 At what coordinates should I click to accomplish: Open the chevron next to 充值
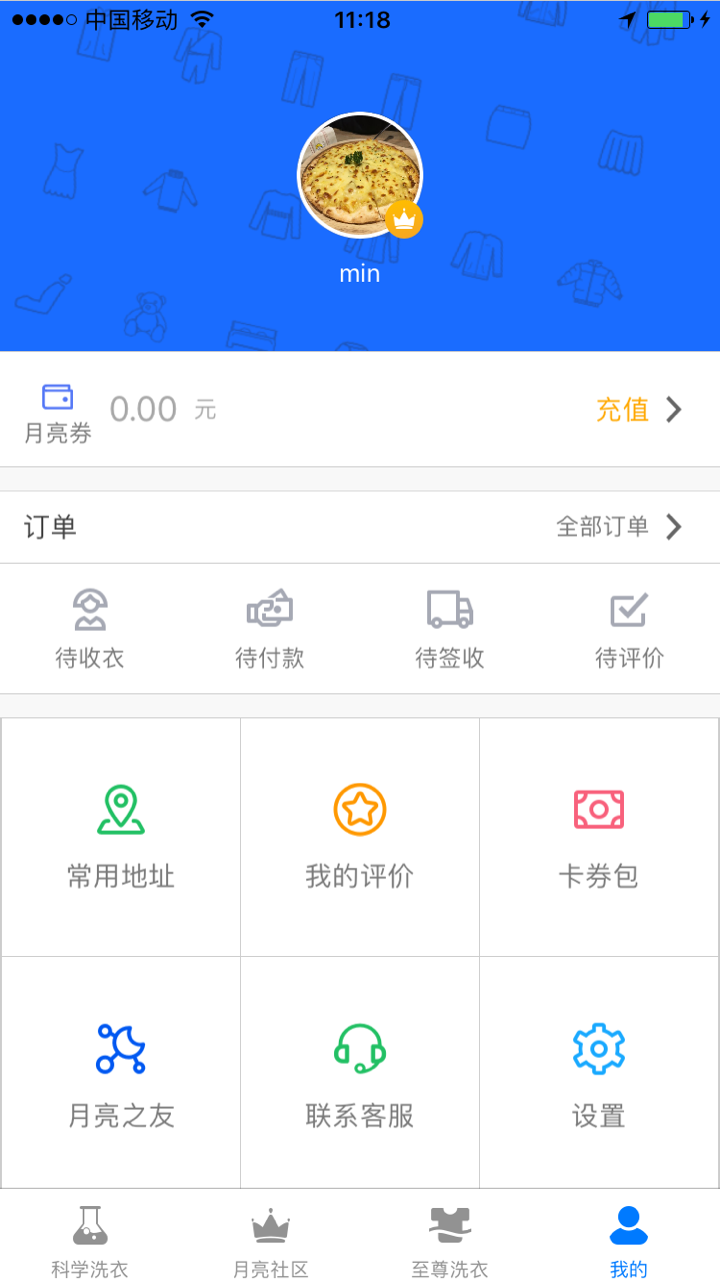pyautogui.click(x=673, y=410)
